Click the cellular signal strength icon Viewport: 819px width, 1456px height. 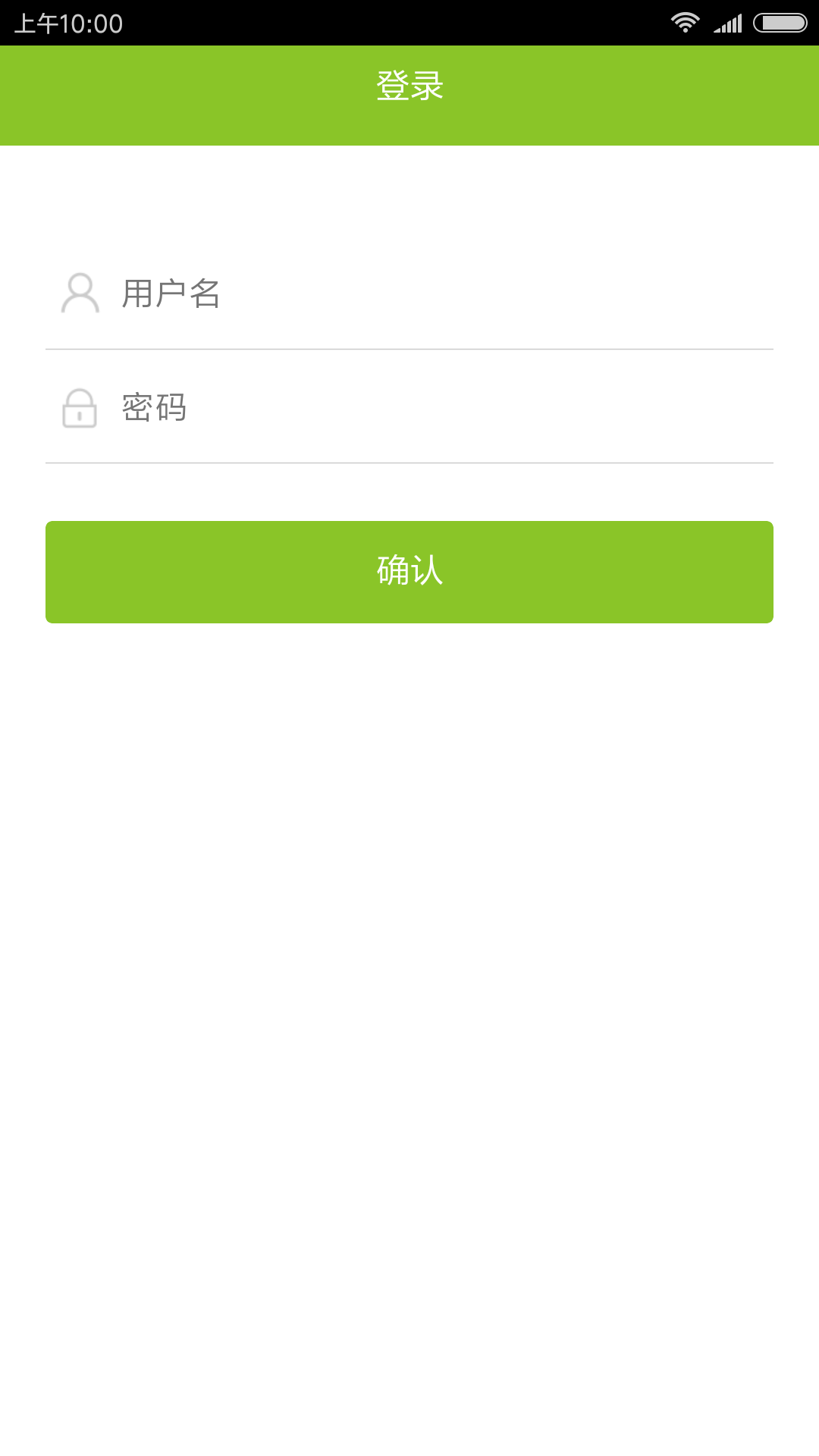point(726,21)
